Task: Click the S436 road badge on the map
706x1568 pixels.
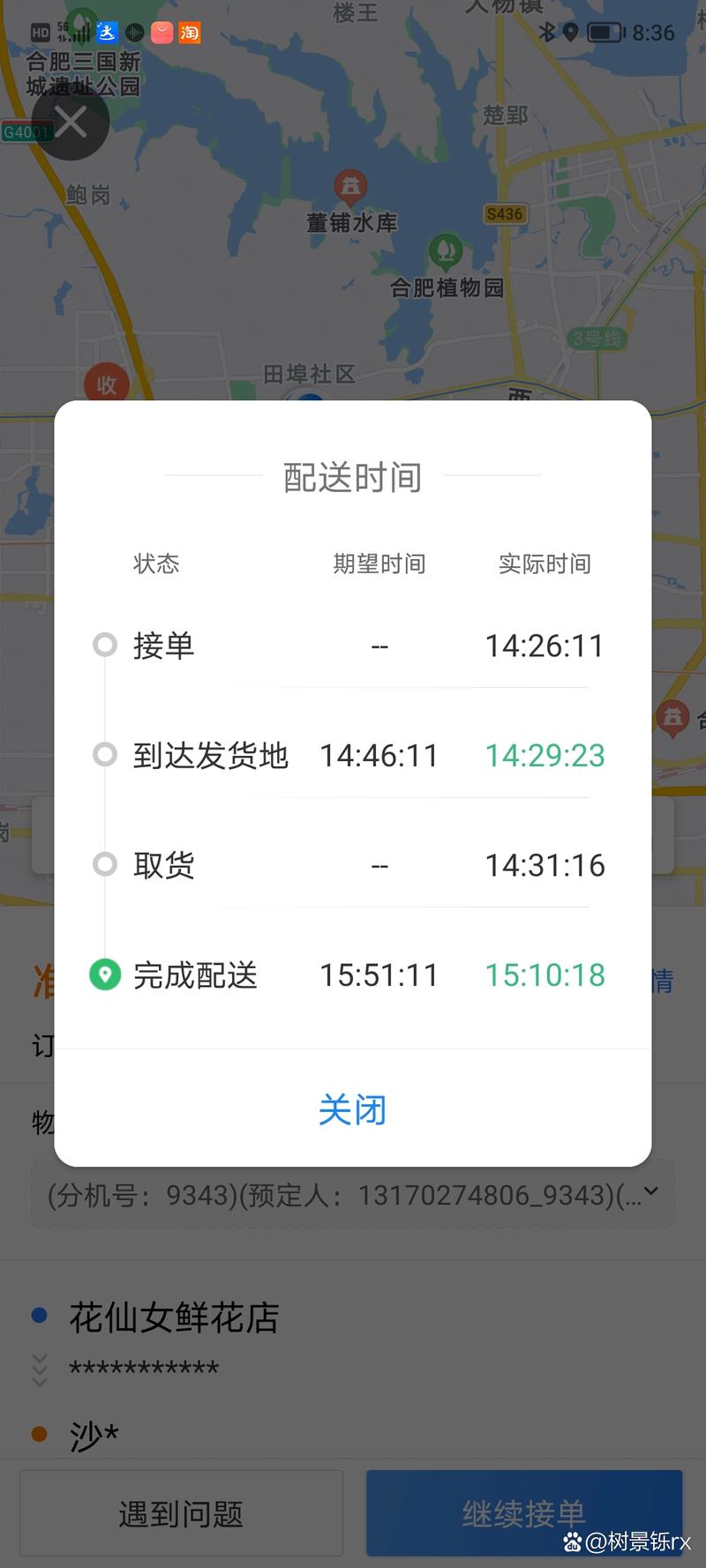Action: tap(506, 213)
